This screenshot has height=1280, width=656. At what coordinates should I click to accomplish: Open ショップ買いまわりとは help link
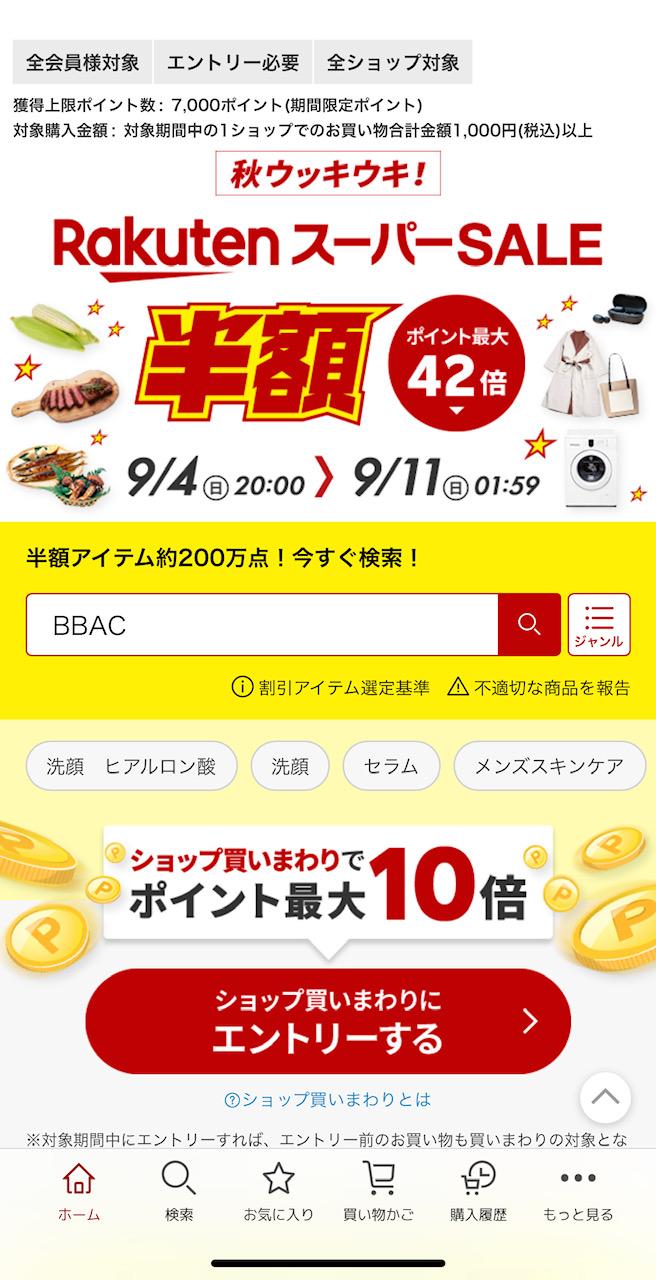click(x=328, y=1099)
